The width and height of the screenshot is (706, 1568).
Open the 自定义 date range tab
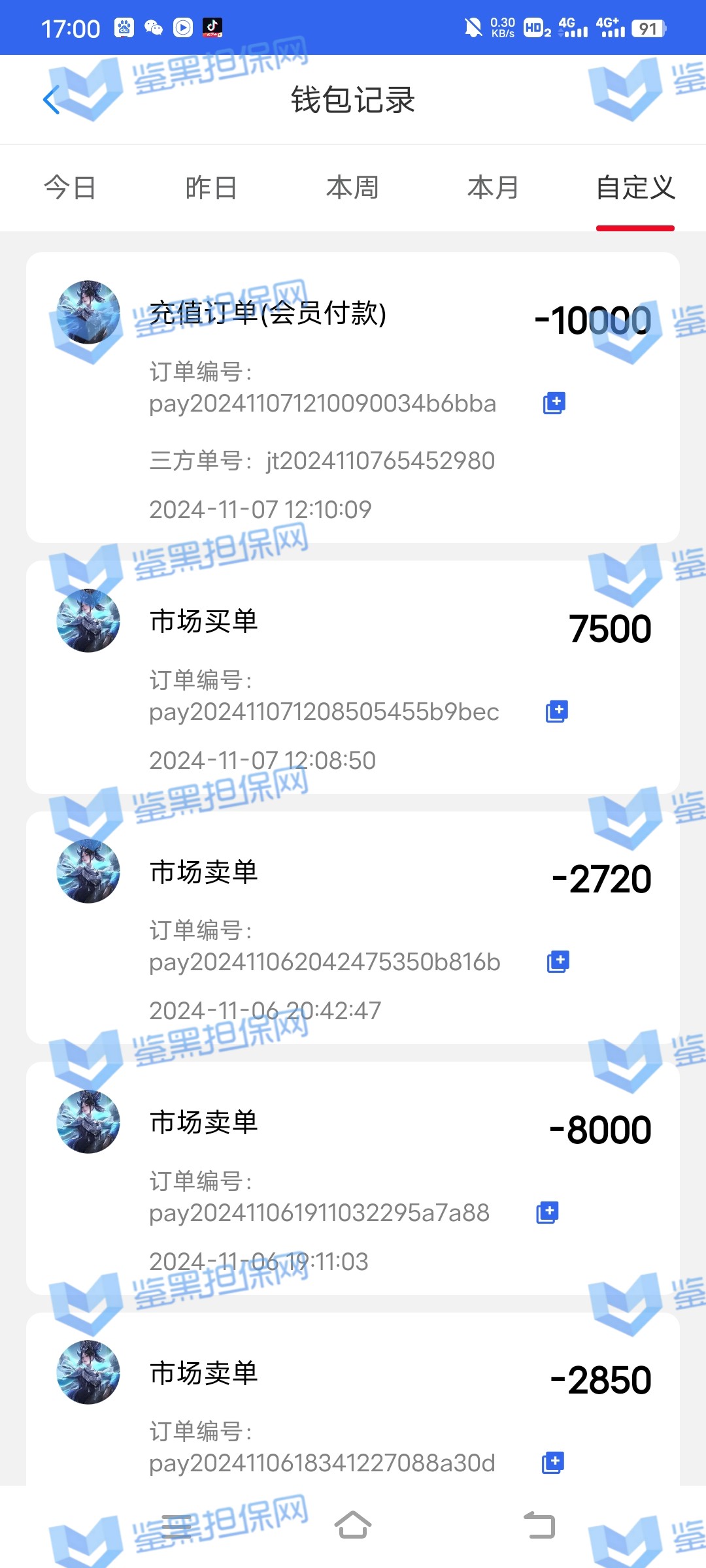635,188
